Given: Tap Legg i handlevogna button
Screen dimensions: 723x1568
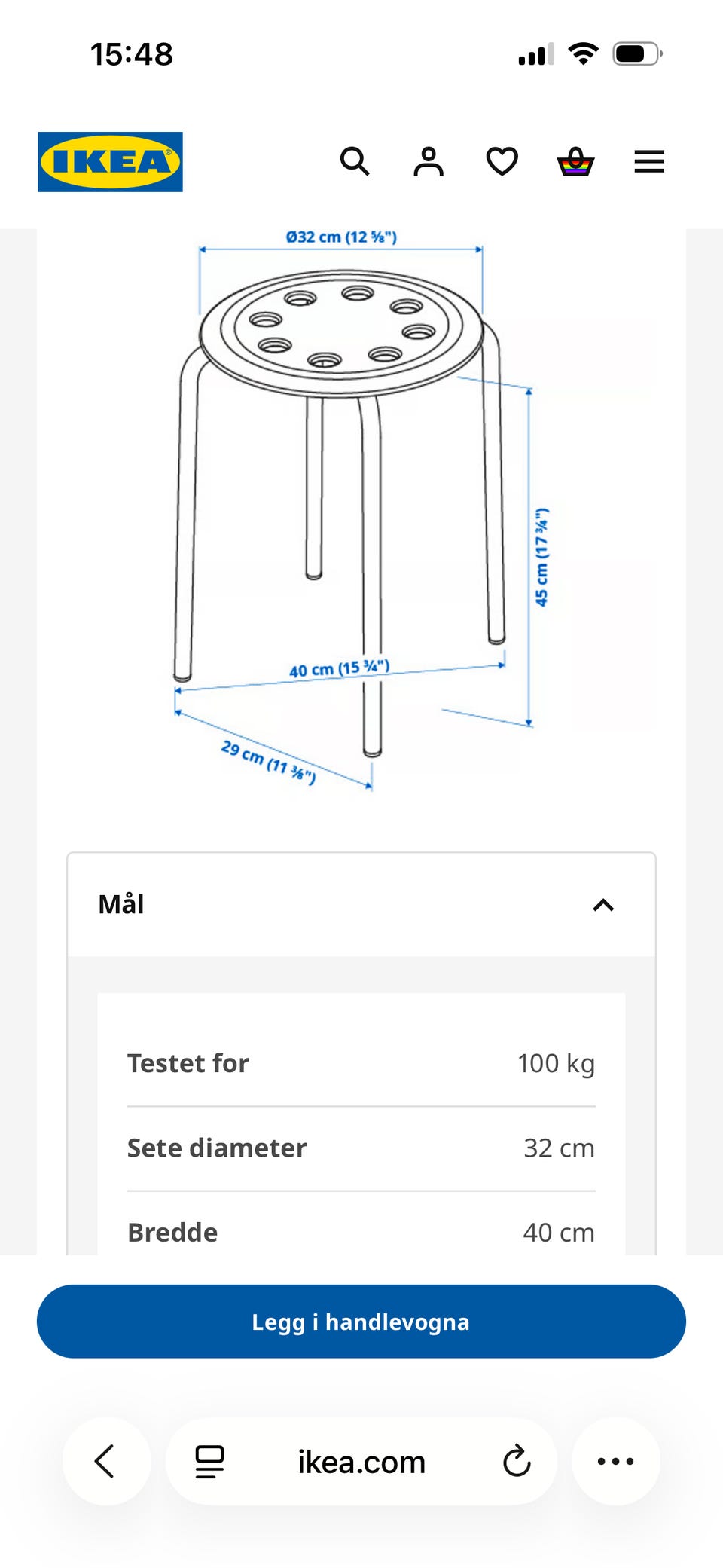Looking at the screenshot, I should click(361, 1322).
